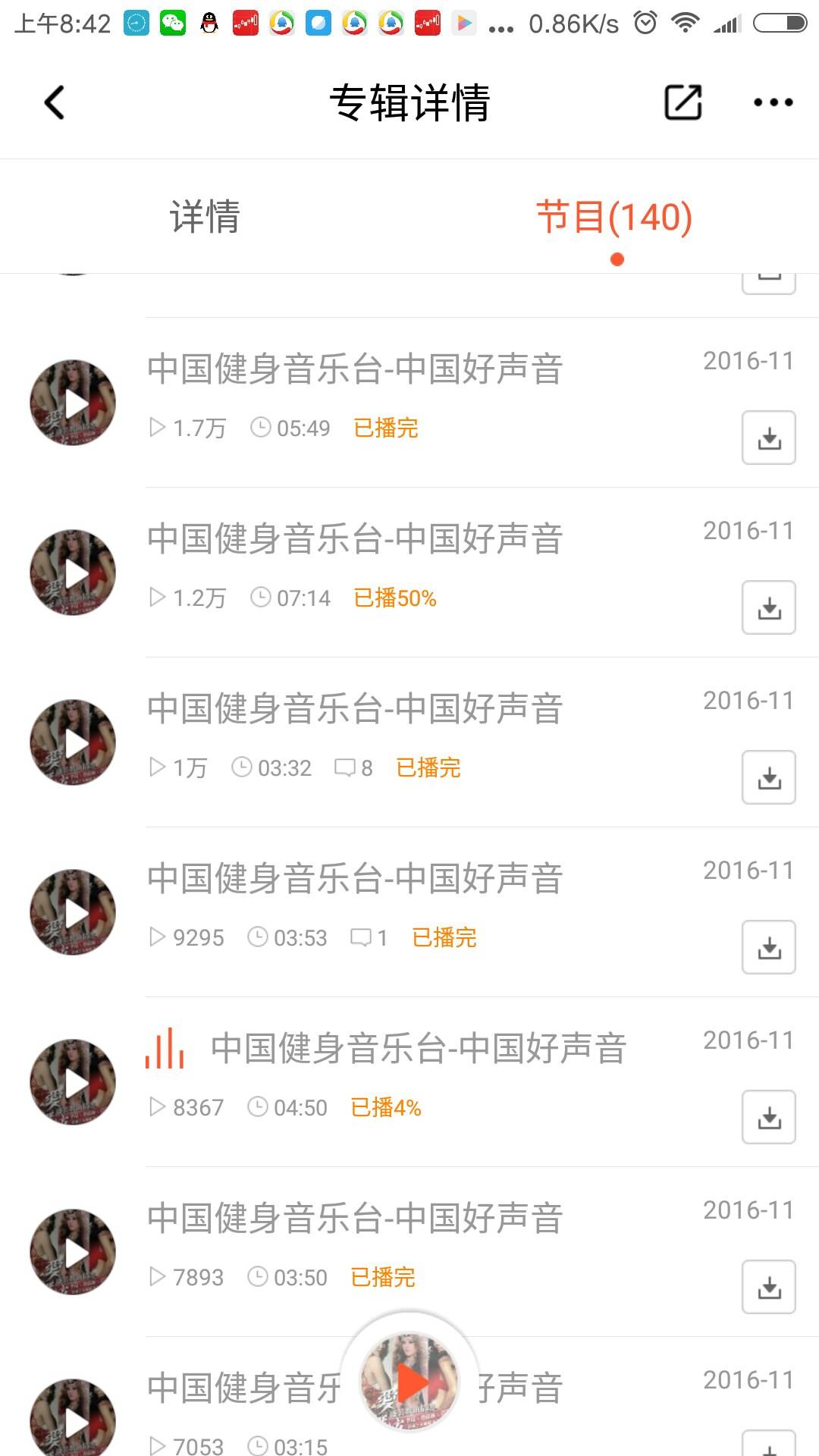The width and height of the screenshot is (819, 1456).
Task: Tap the floating player play button
Action: tap(410, 1382)
